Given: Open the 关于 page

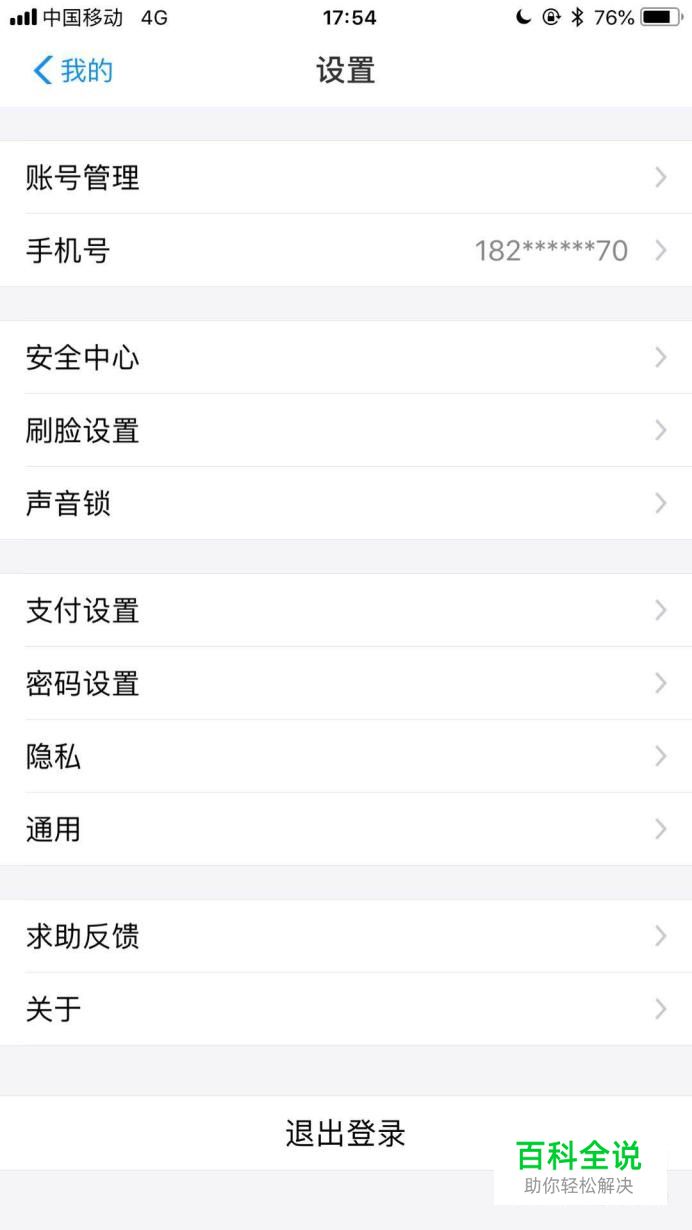Looking at the screenshot, I should pyautogui.click(x=346, y=1010).
